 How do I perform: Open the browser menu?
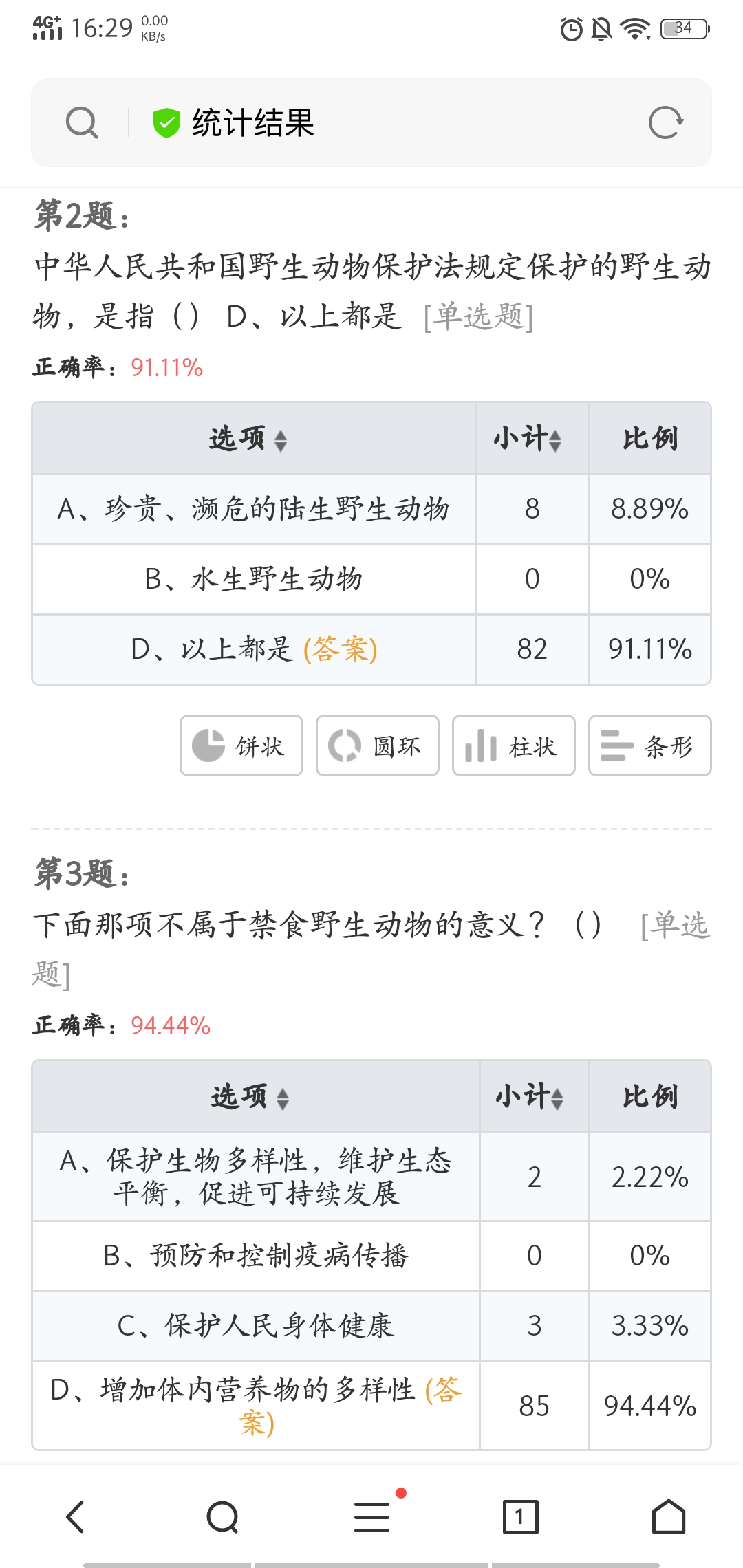pyautogui.click(x=372, y=1516)
